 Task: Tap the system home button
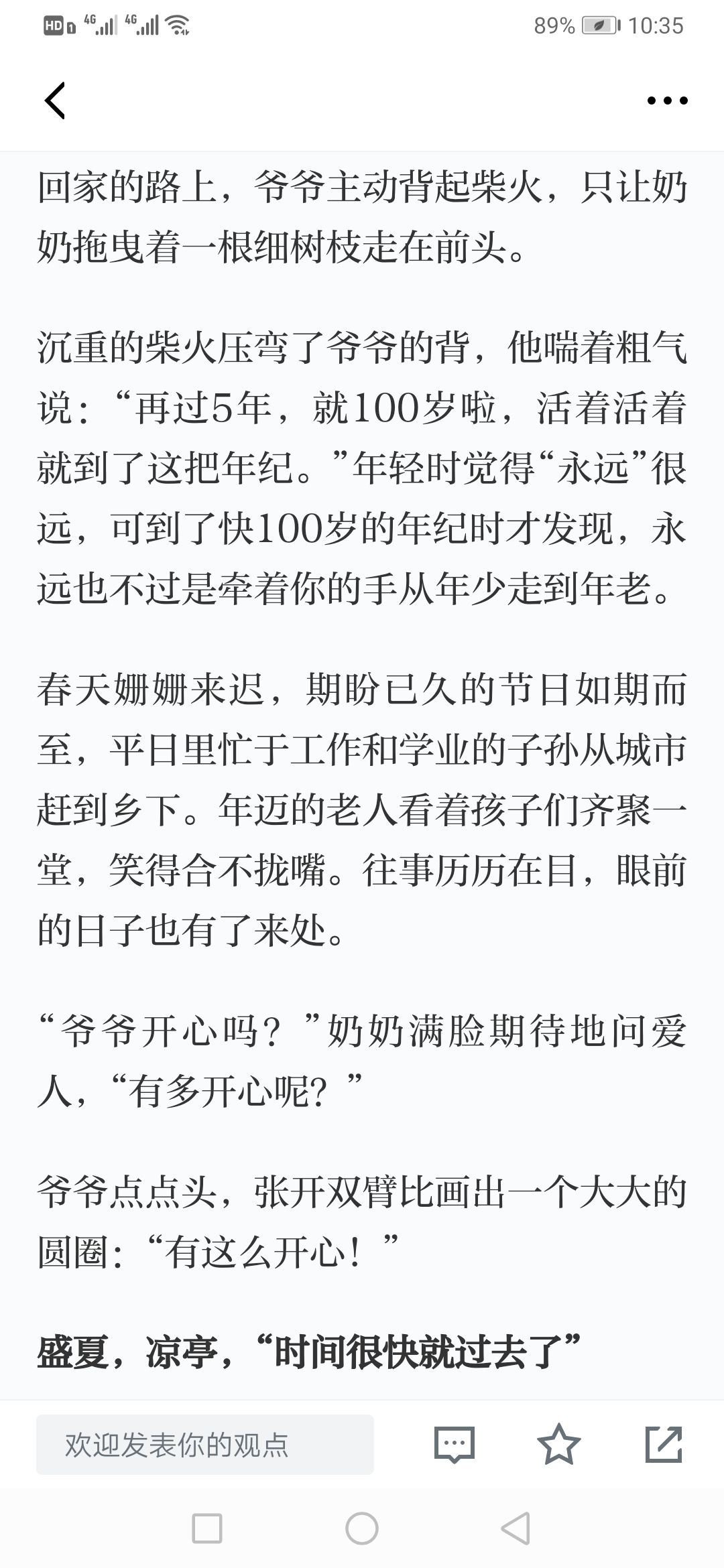[x=362, y=1528]
